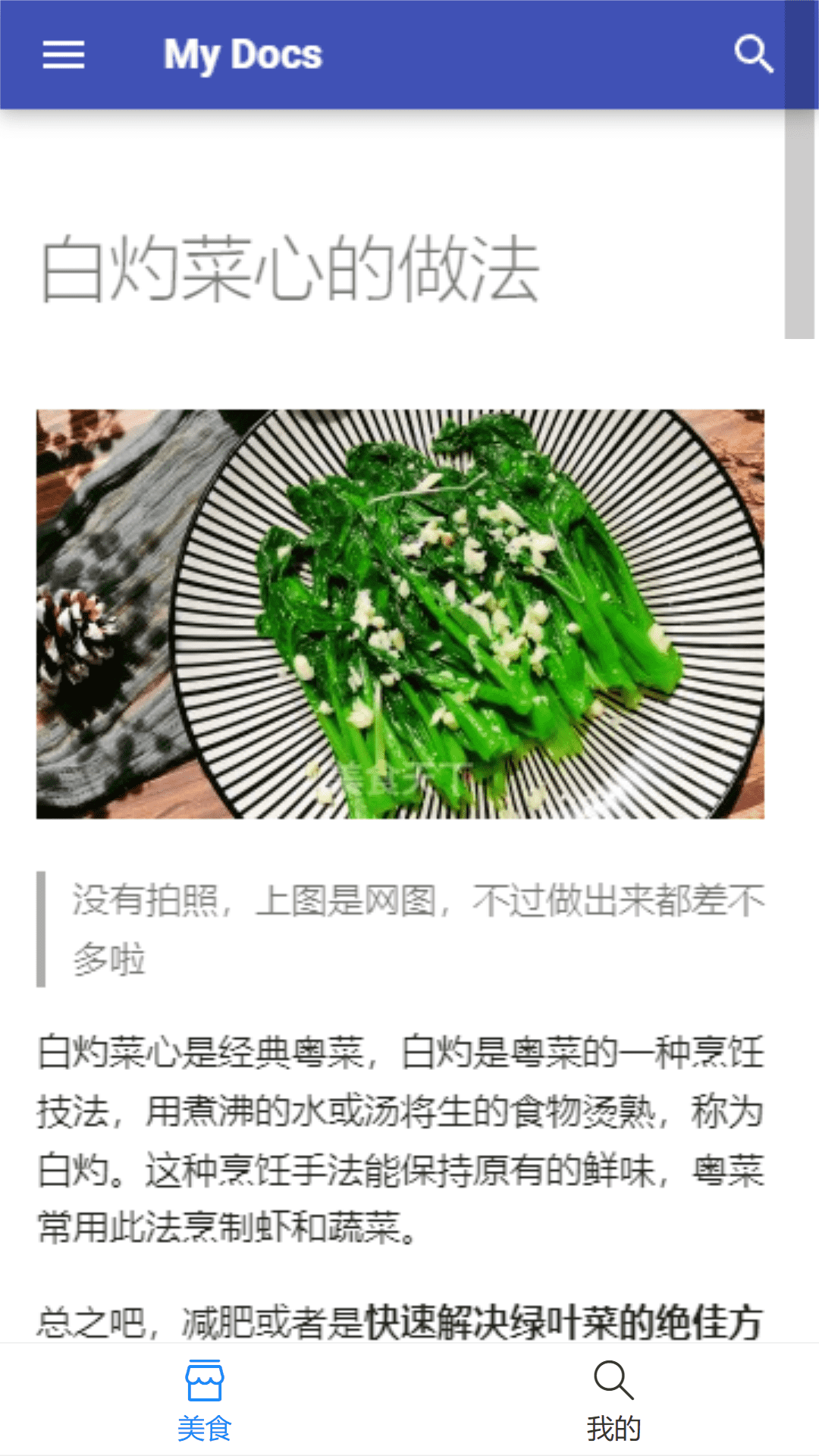
Task: Open the hamburger drawer menu
Action: (x=64, y=55)
